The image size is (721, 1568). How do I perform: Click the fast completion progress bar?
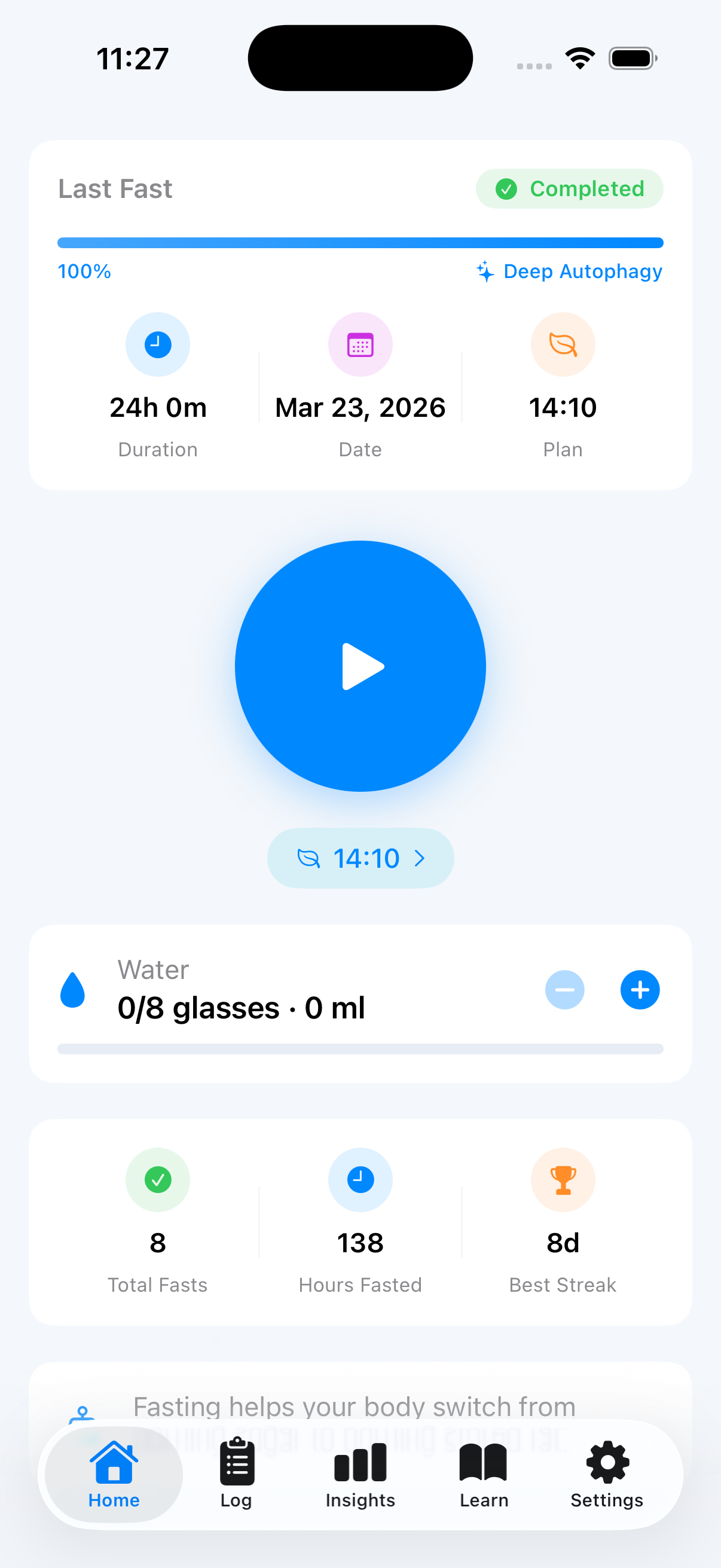[x=360, y=242]
